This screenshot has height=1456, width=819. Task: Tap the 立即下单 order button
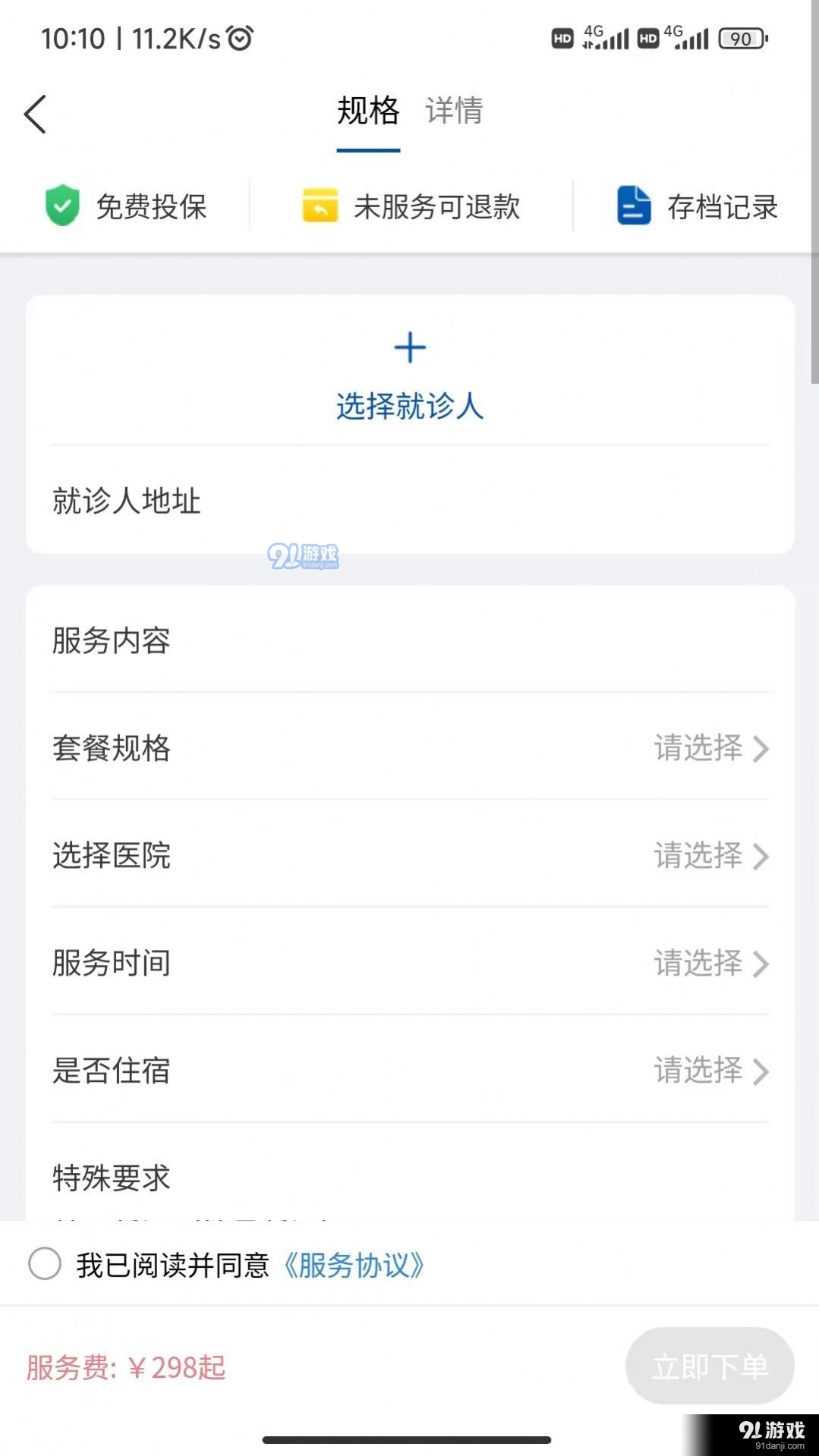coord(710,1366)
